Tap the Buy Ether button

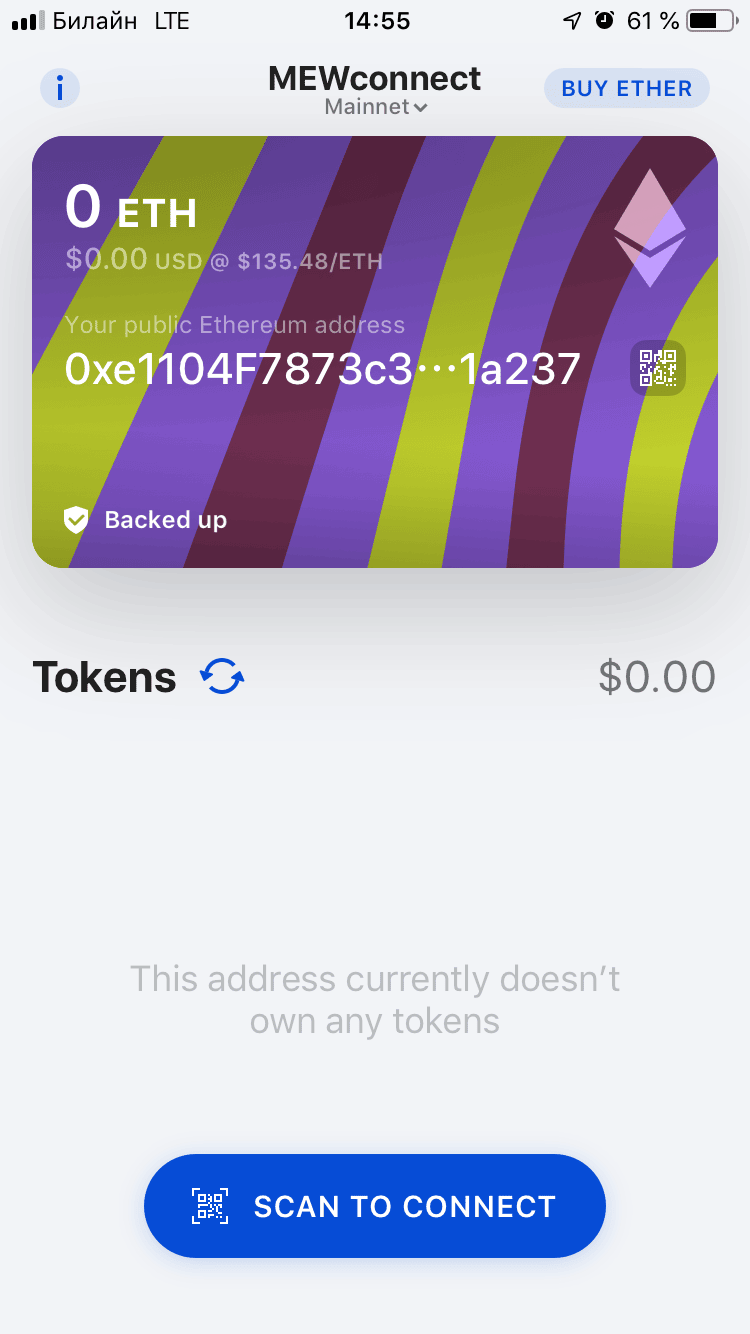[627, 88]
